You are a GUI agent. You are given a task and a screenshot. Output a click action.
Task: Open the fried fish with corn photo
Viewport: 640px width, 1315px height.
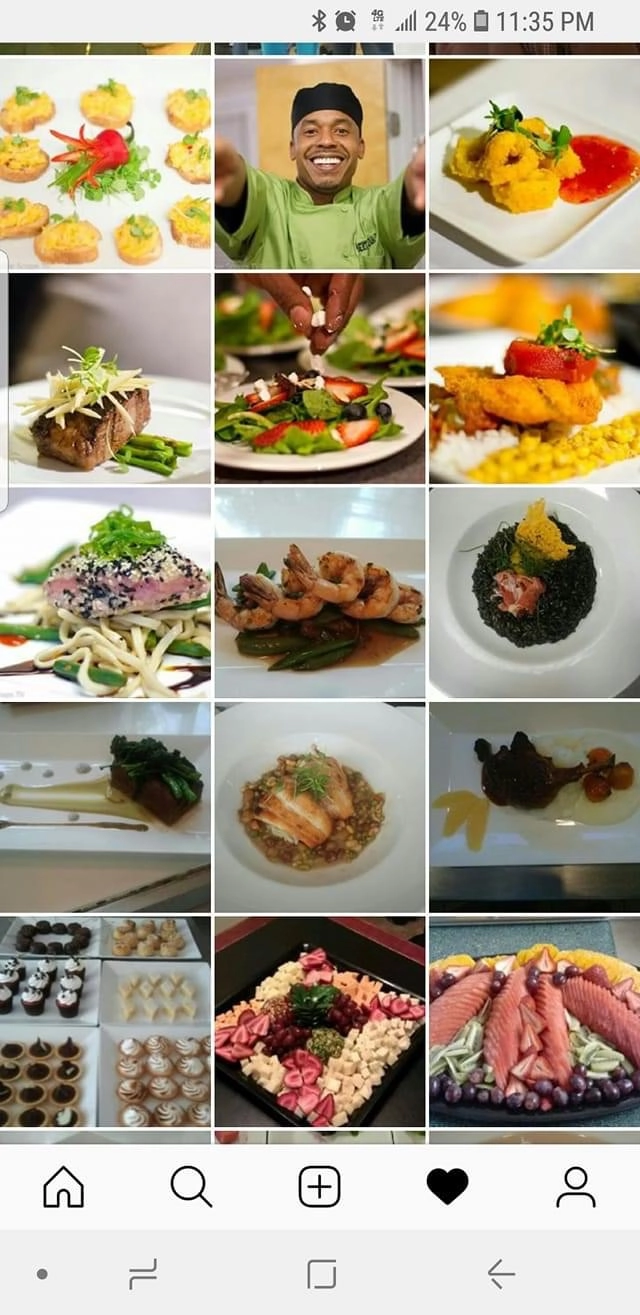[535, 379]
